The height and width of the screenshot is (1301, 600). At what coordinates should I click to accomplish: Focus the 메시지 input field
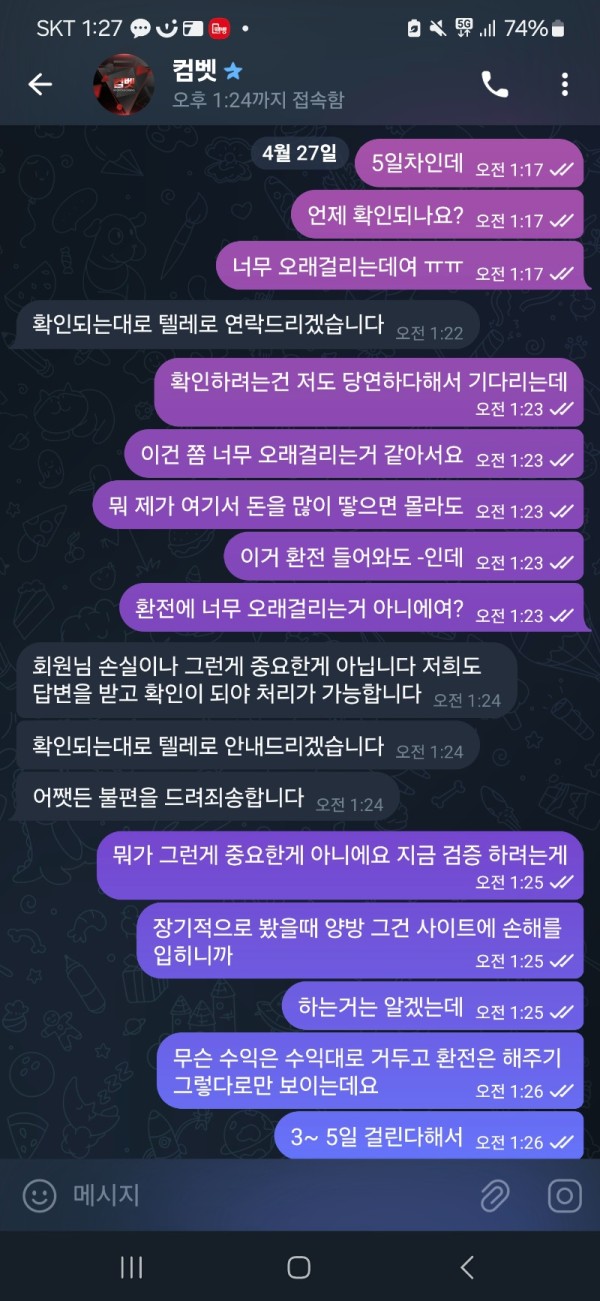[x=260, y=1195]
